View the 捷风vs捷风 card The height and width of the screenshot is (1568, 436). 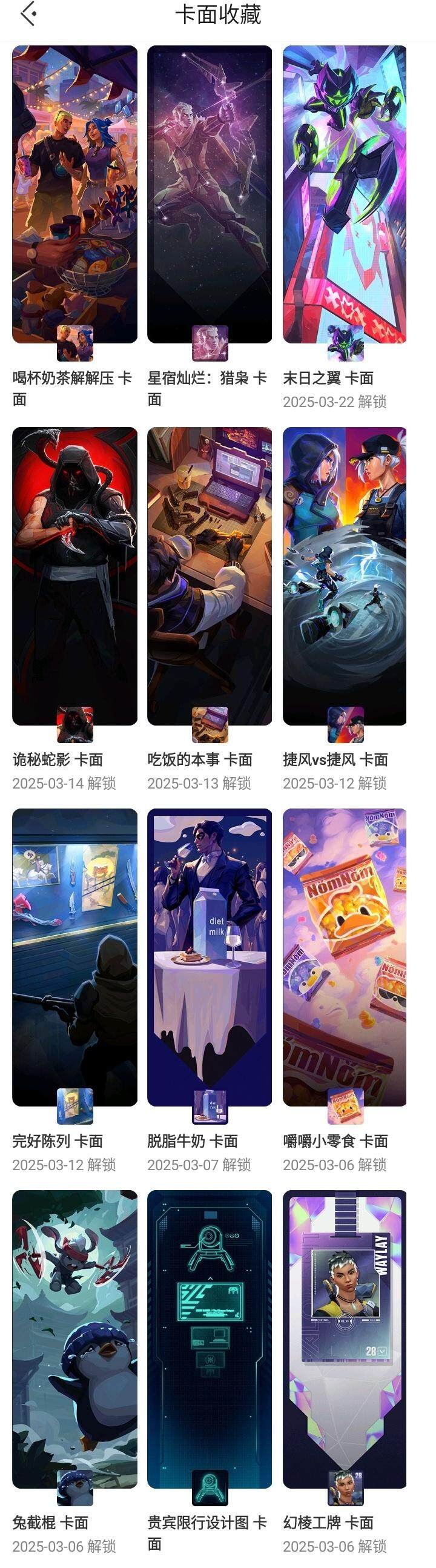[x=345, y=576]
